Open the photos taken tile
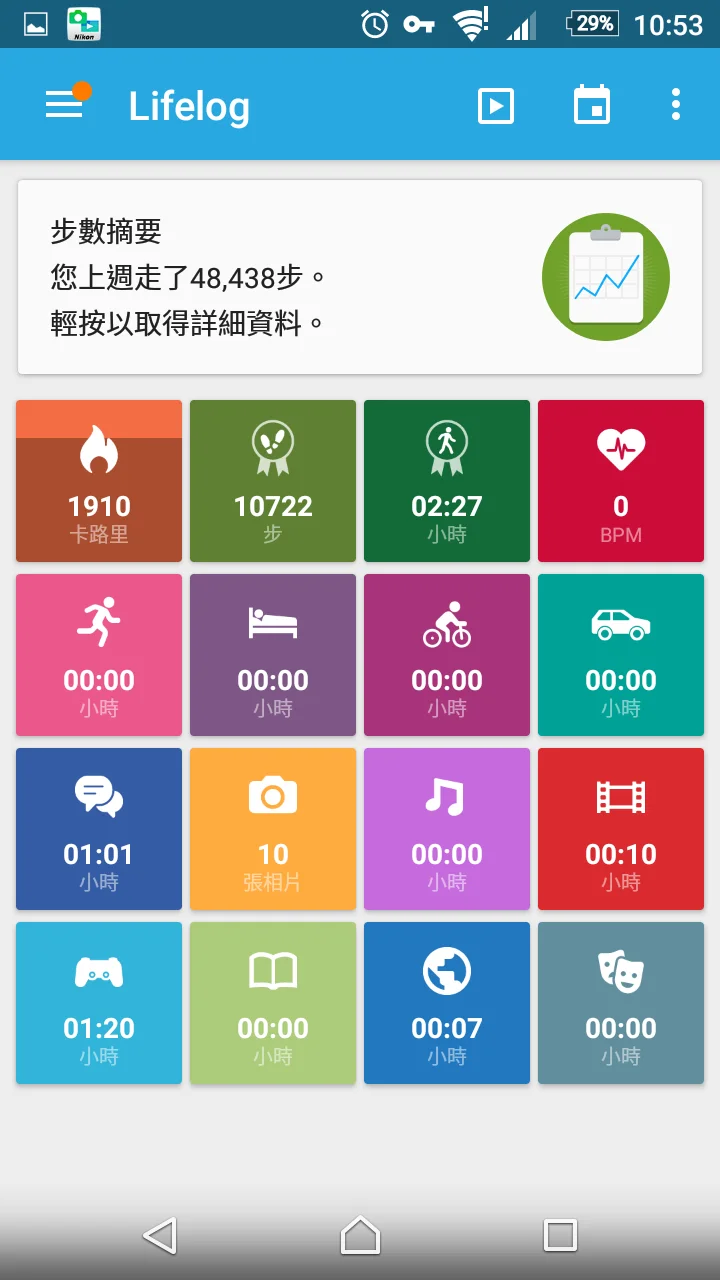Screen dimensions: 720x1280 click(272, 829)
